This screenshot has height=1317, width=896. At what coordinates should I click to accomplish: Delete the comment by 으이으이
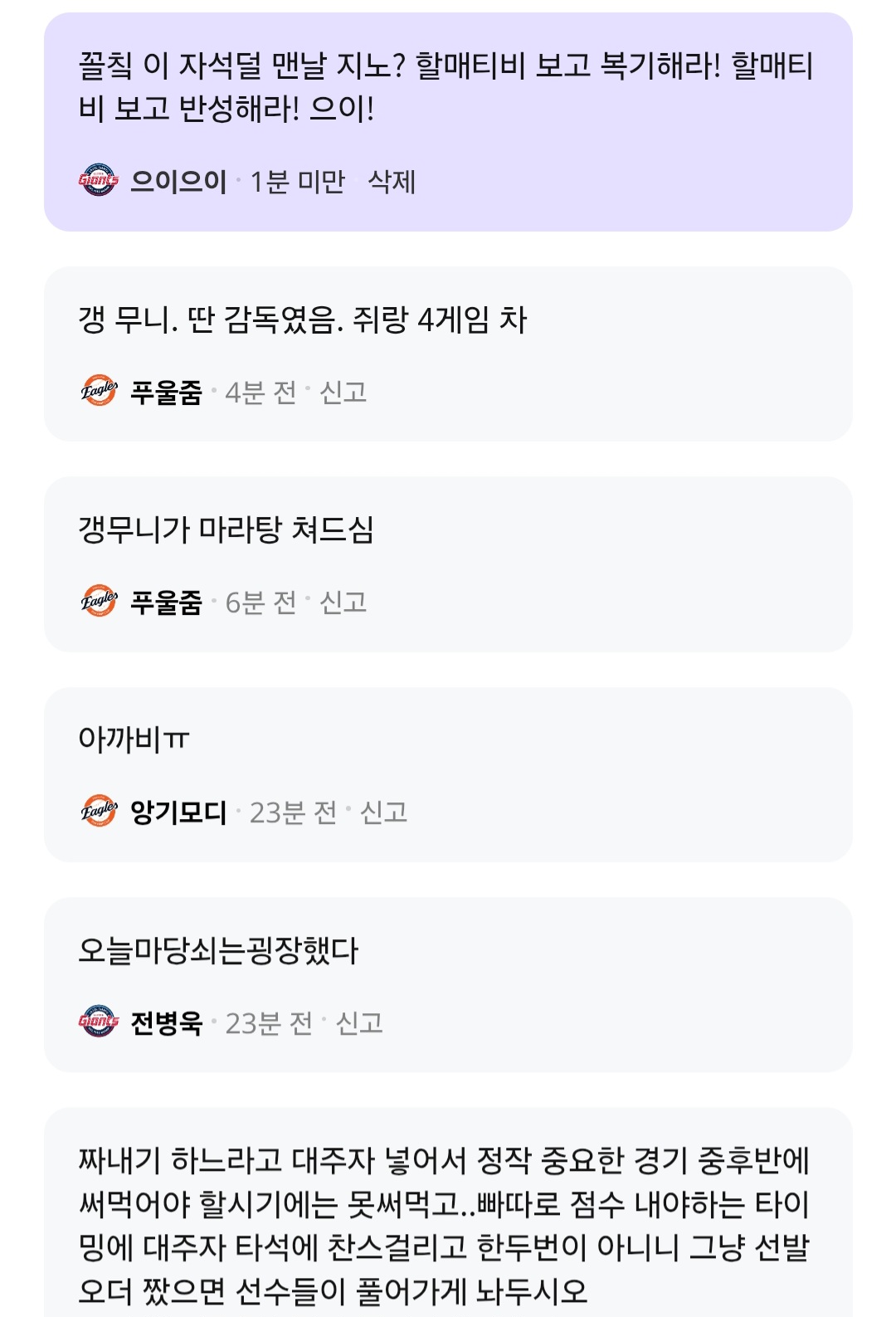pos(391,181)
